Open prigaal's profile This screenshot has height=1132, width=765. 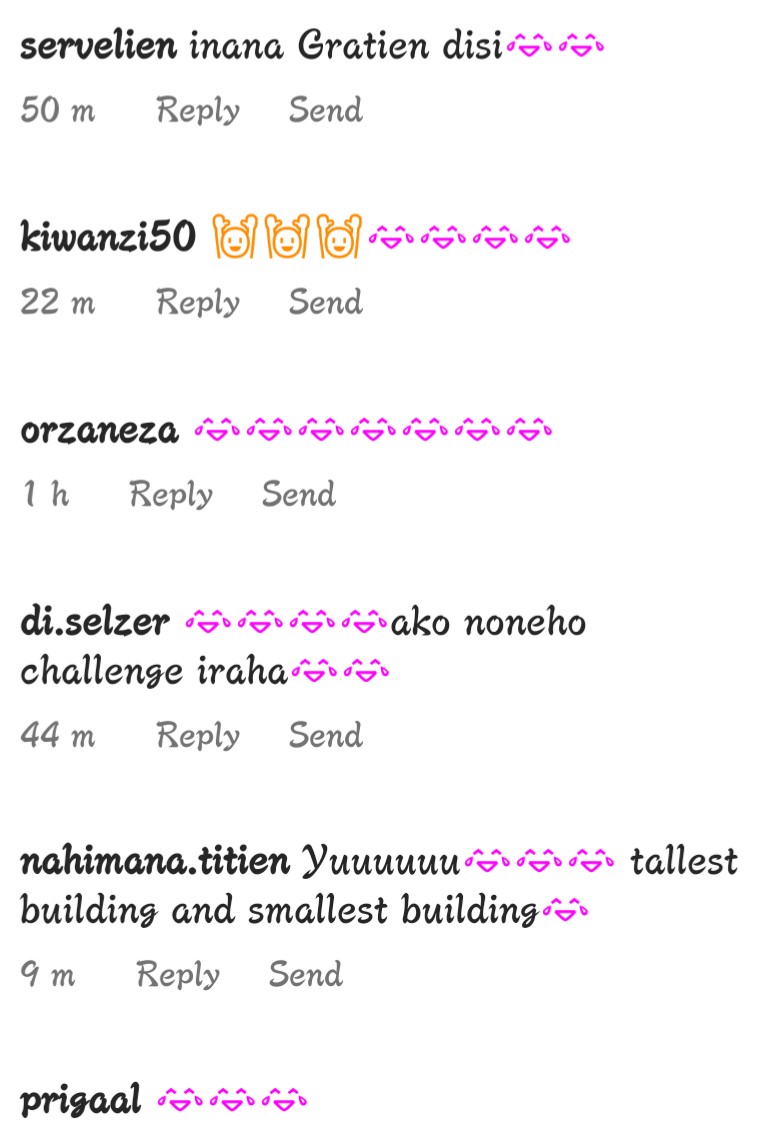[x=80, y=1101]
